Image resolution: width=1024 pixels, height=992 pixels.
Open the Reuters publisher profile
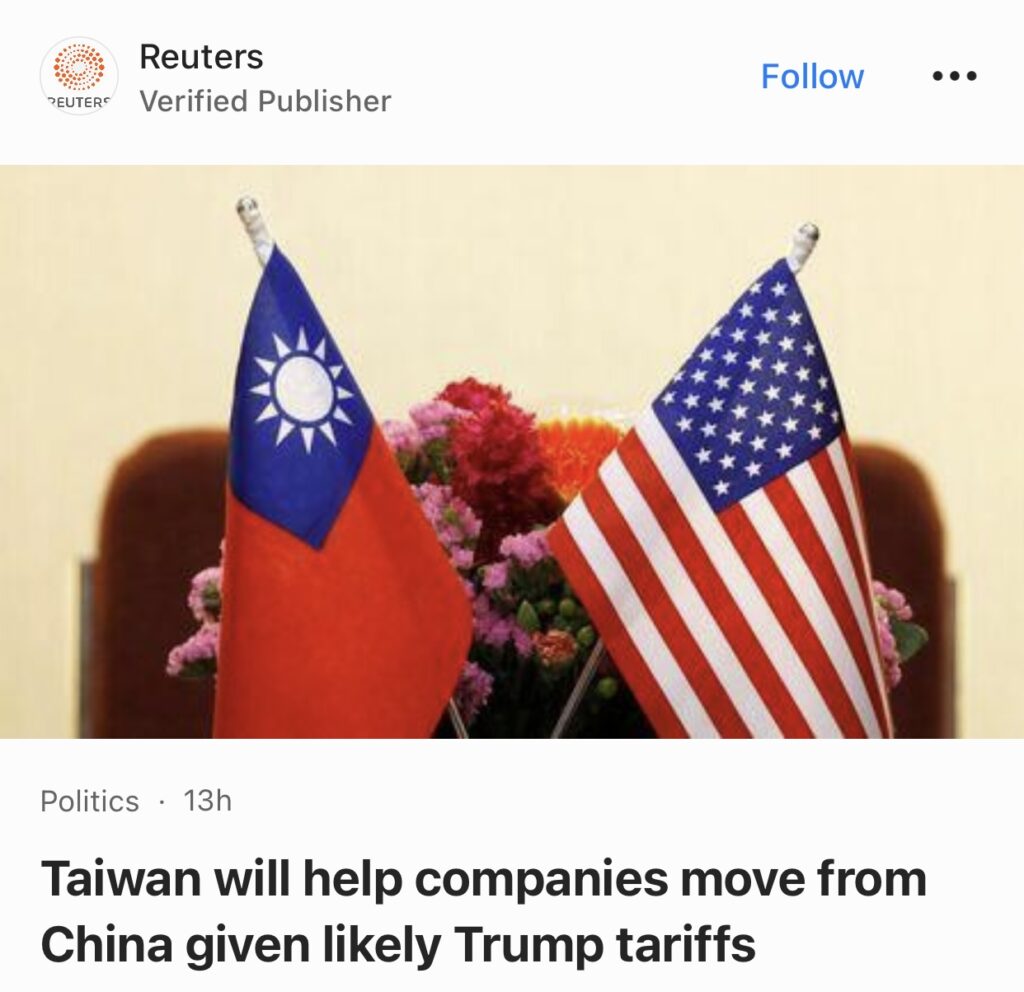pos(201,57)
